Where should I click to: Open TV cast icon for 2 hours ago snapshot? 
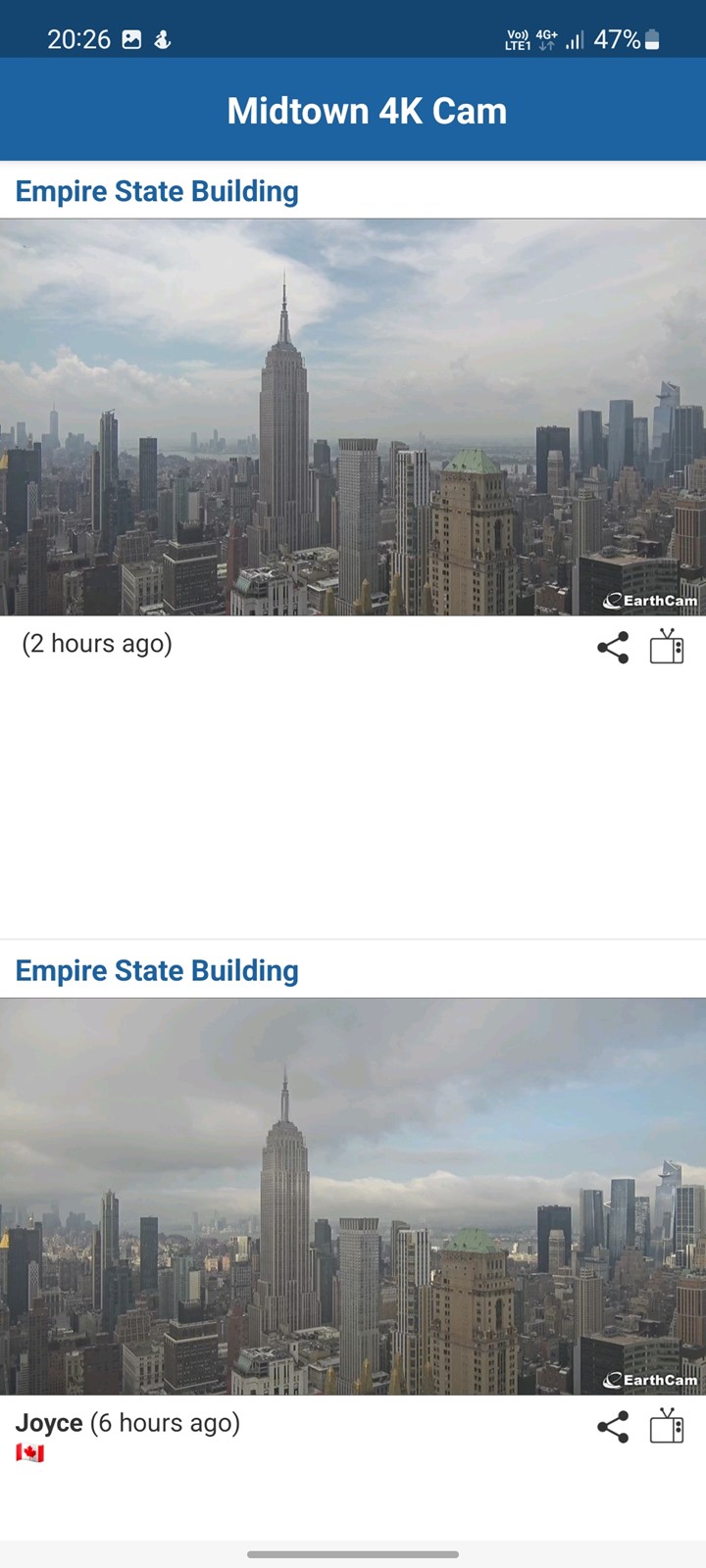pyautogui.click(x=667, y=647)
